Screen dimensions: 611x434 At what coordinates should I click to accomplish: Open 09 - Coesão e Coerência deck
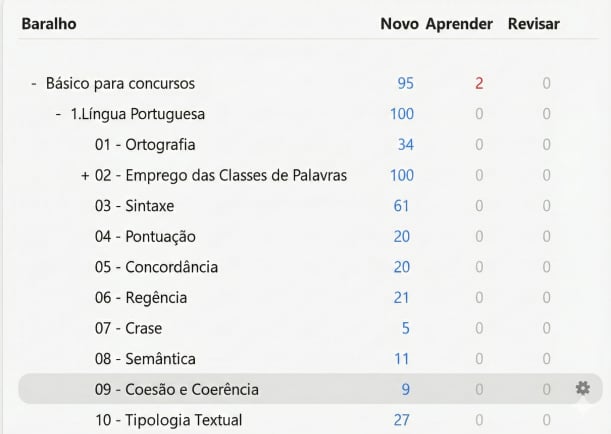(x=178, y=389)
